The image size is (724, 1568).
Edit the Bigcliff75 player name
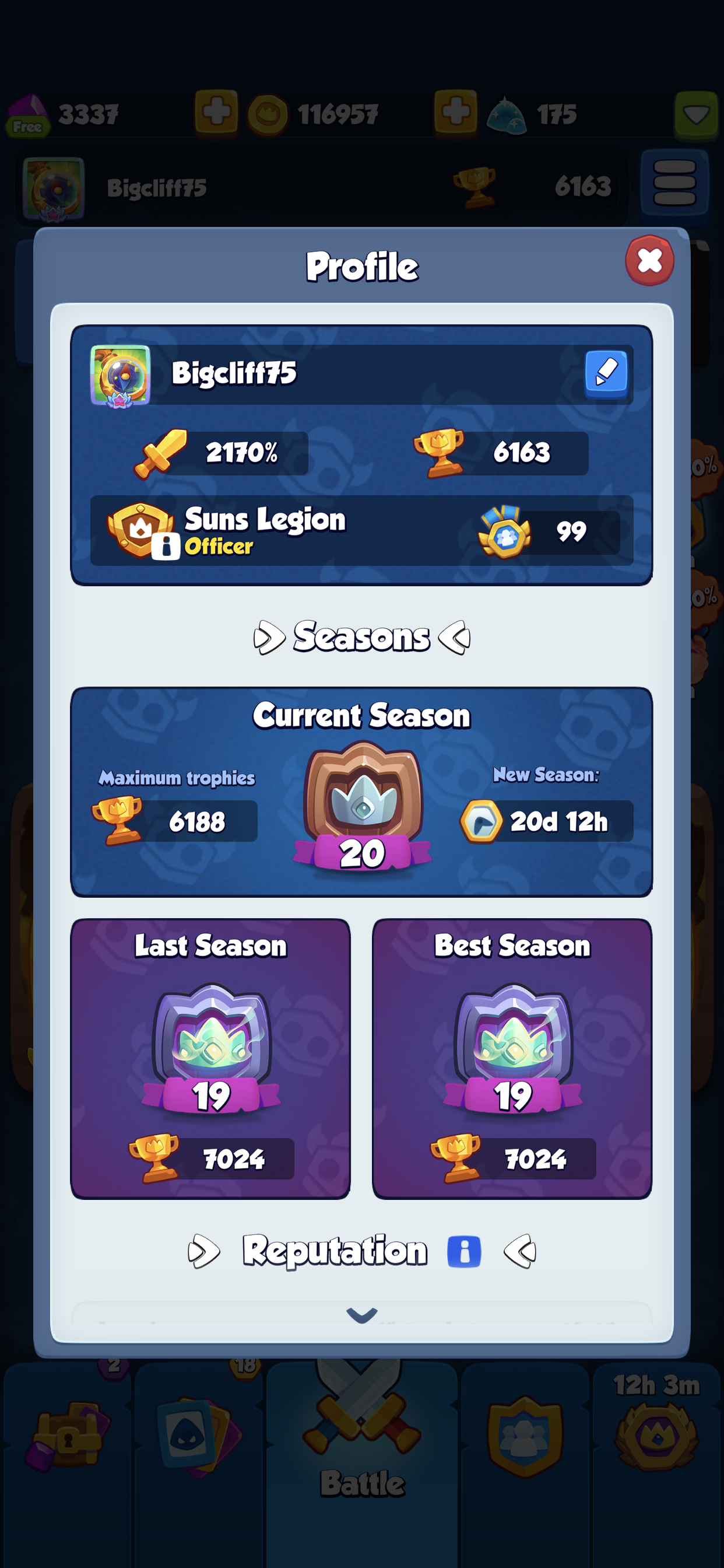pos(605,372)
